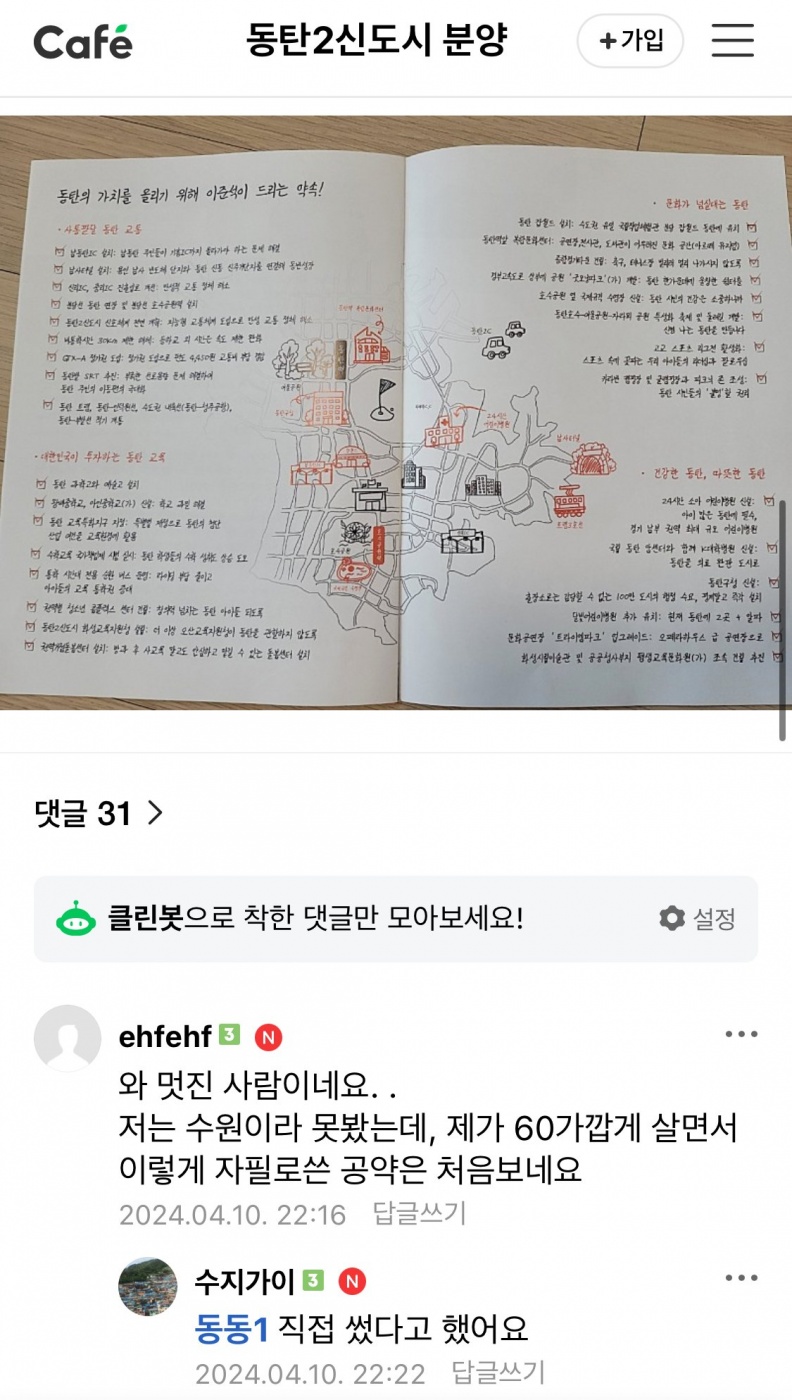The image size is (792, 1400).
Task: View the pledge booklet photo
Action: click(395, 412)
